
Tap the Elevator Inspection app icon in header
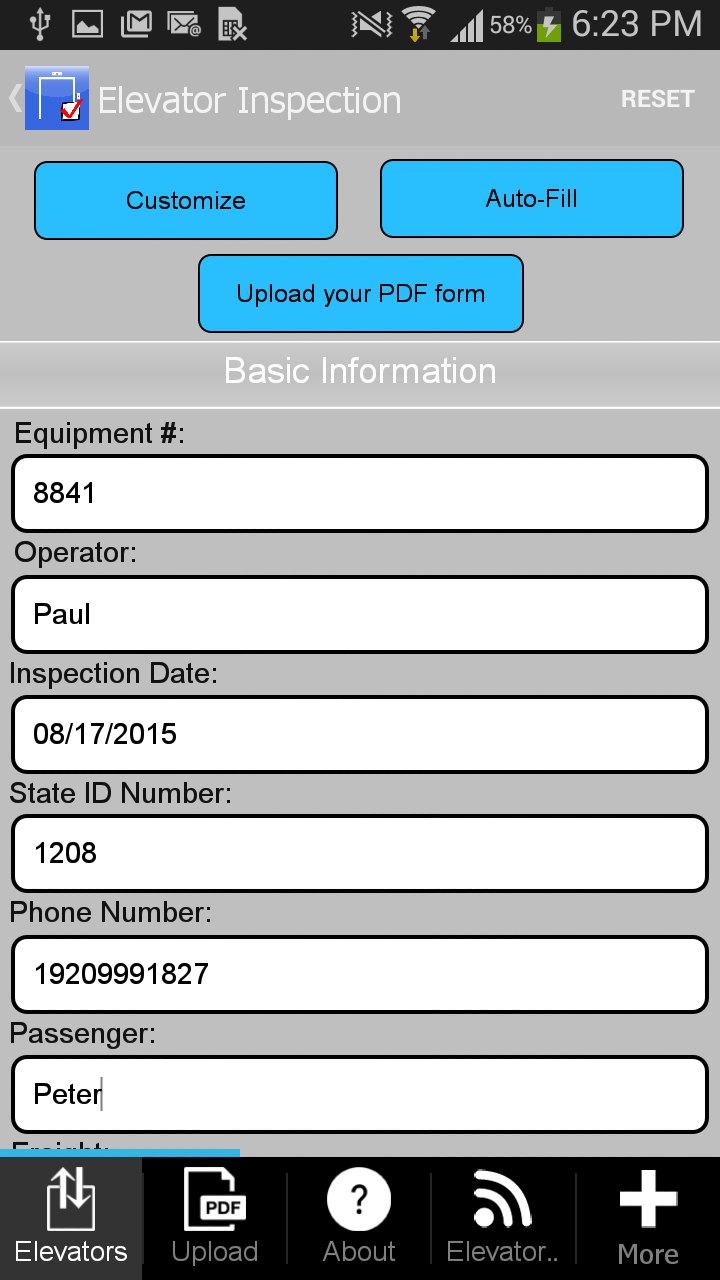click(56, 99)
